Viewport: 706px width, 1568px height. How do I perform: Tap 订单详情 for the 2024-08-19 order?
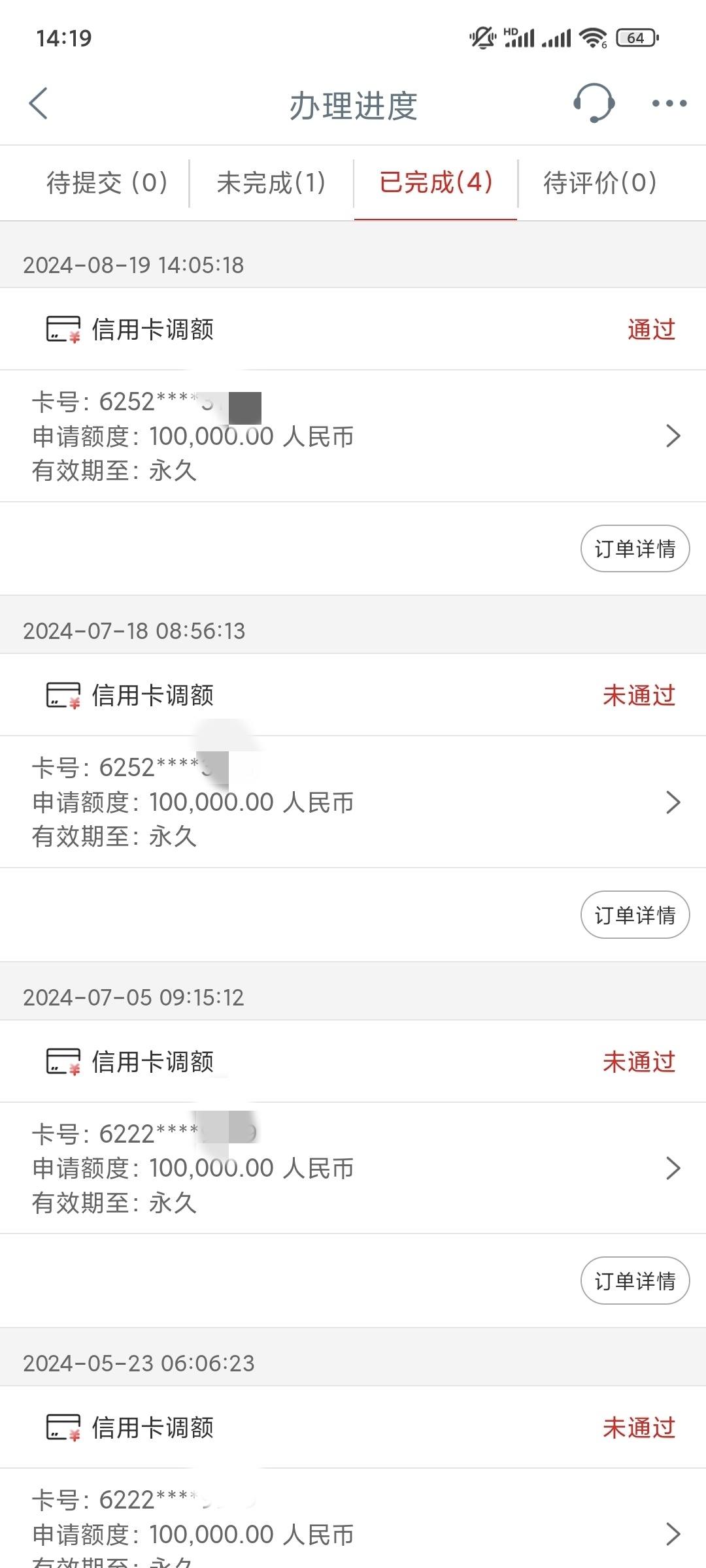(635, 549)
